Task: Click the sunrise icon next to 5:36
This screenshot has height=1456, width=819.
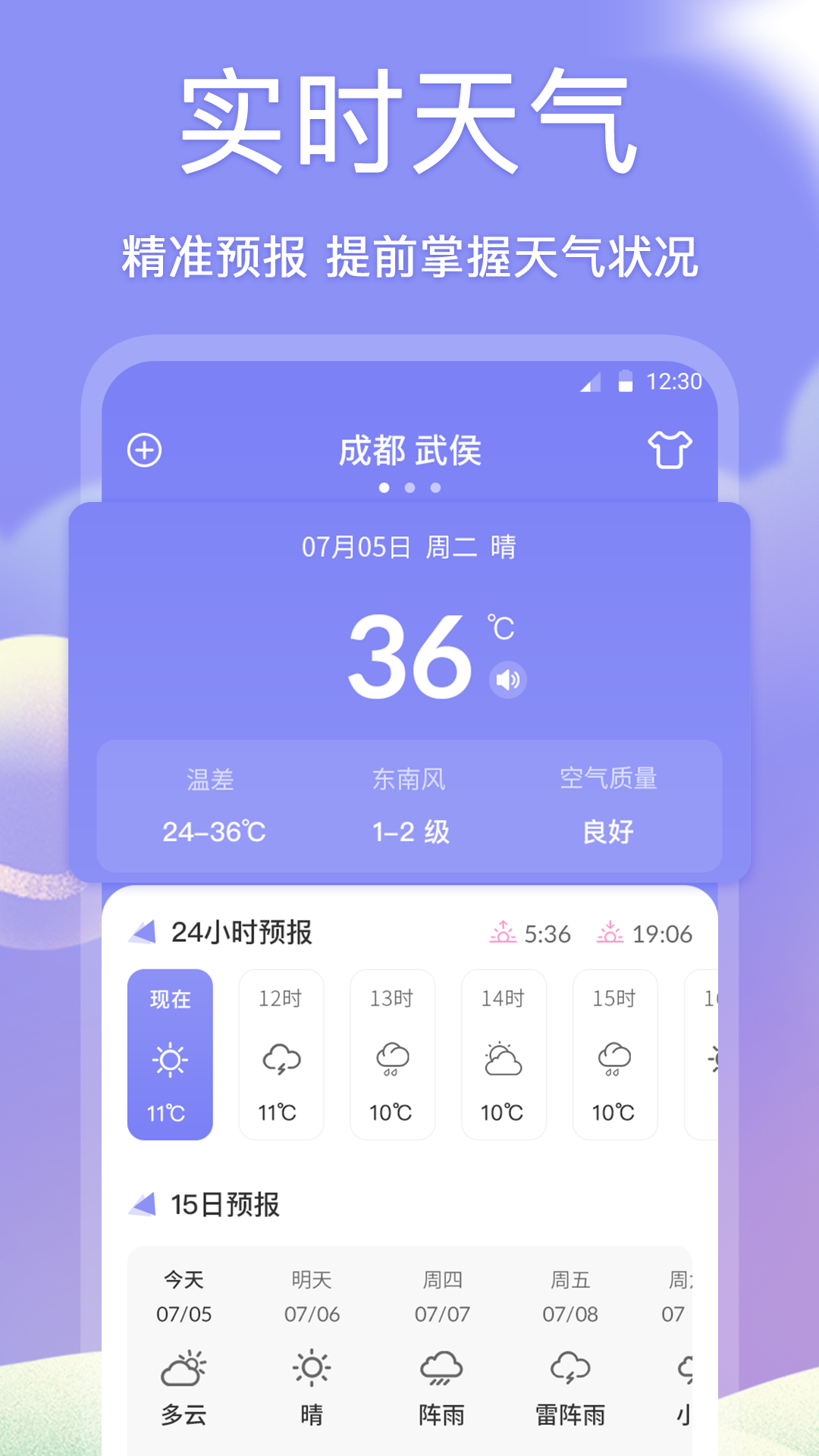Action: 503,933
